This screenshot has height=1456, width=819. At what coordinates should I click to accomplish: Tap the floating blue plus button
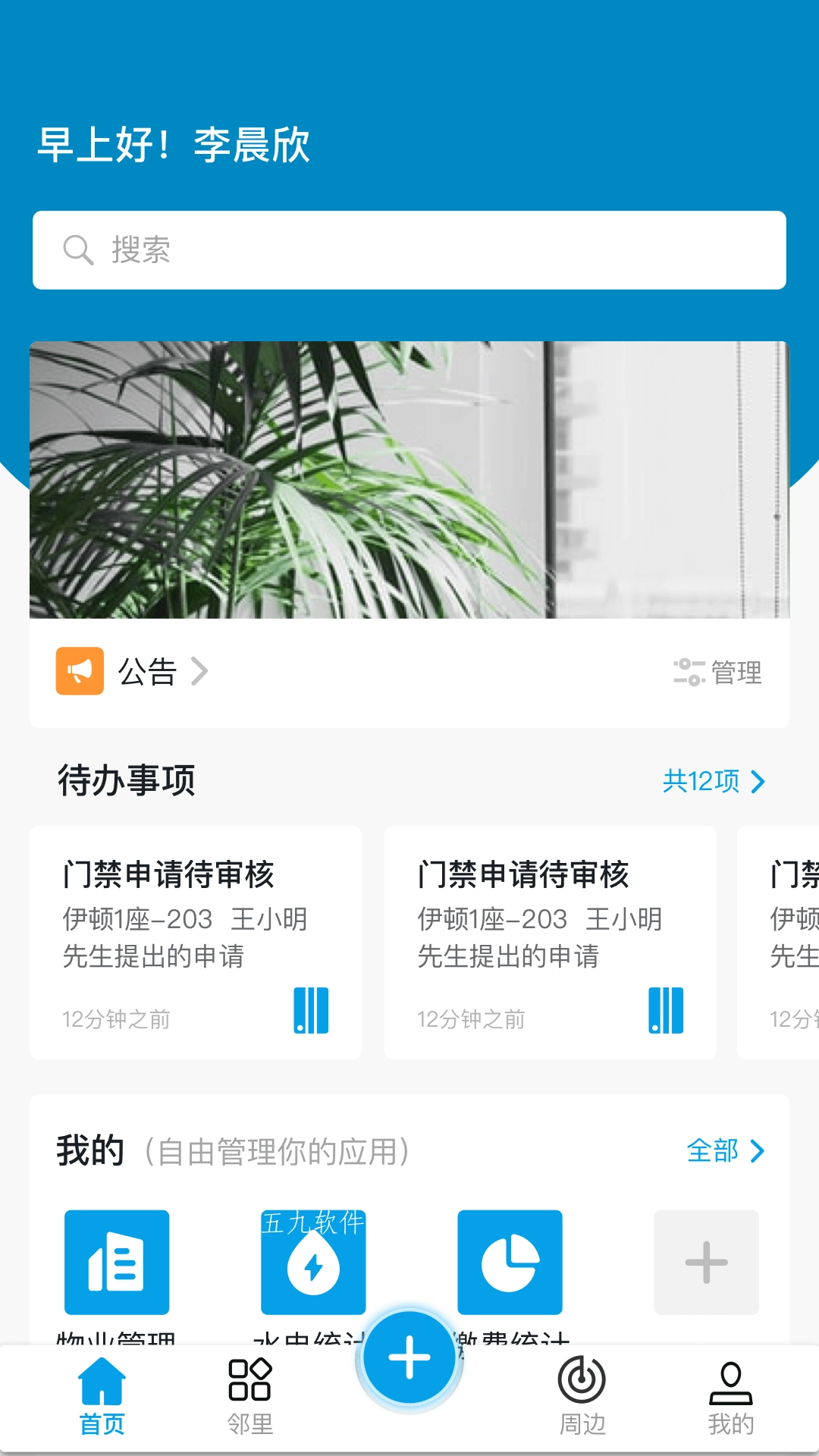[409, 1357]
